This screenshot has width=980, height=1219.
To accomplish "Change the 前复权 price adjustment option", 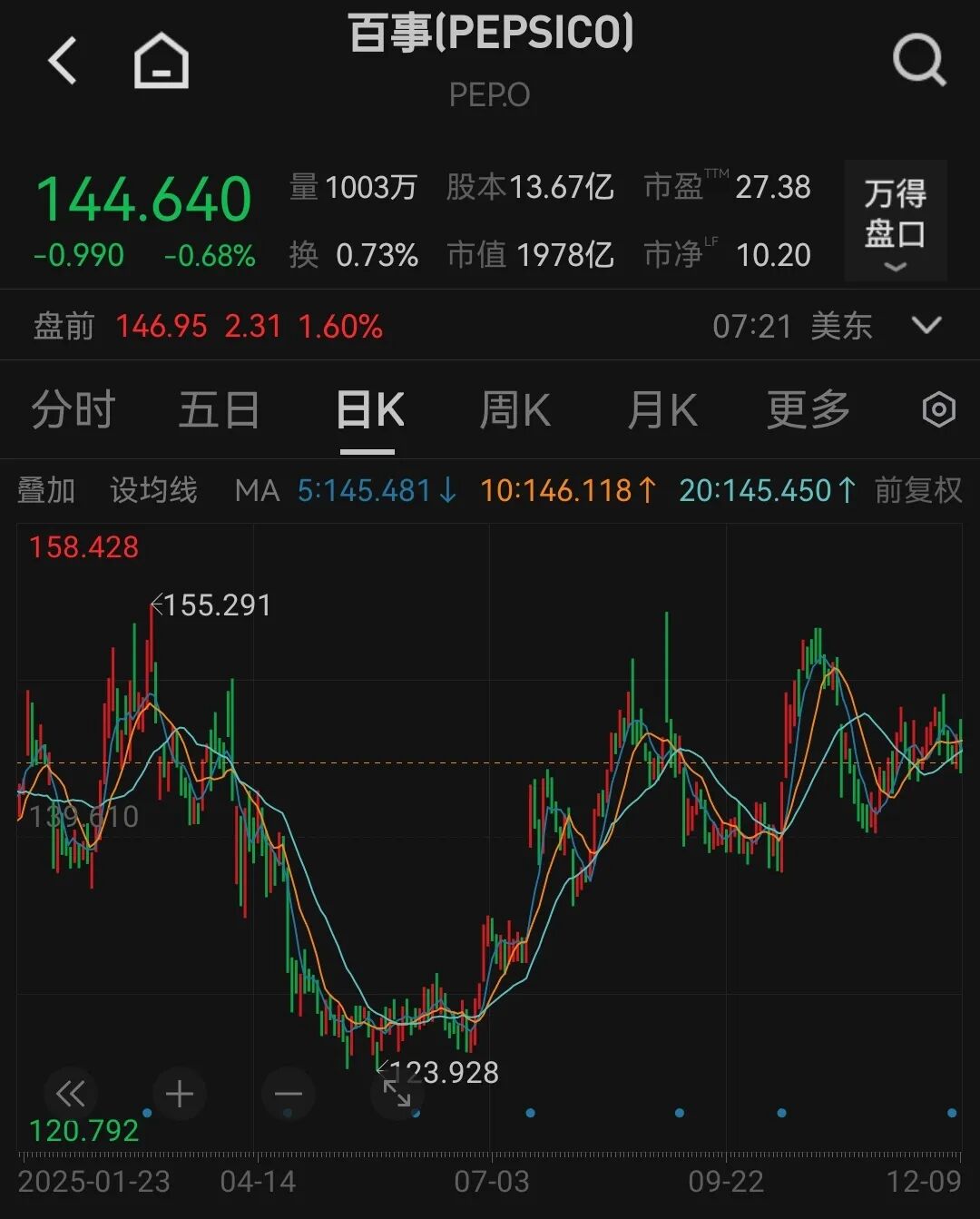I will click(x=917, y=490).
